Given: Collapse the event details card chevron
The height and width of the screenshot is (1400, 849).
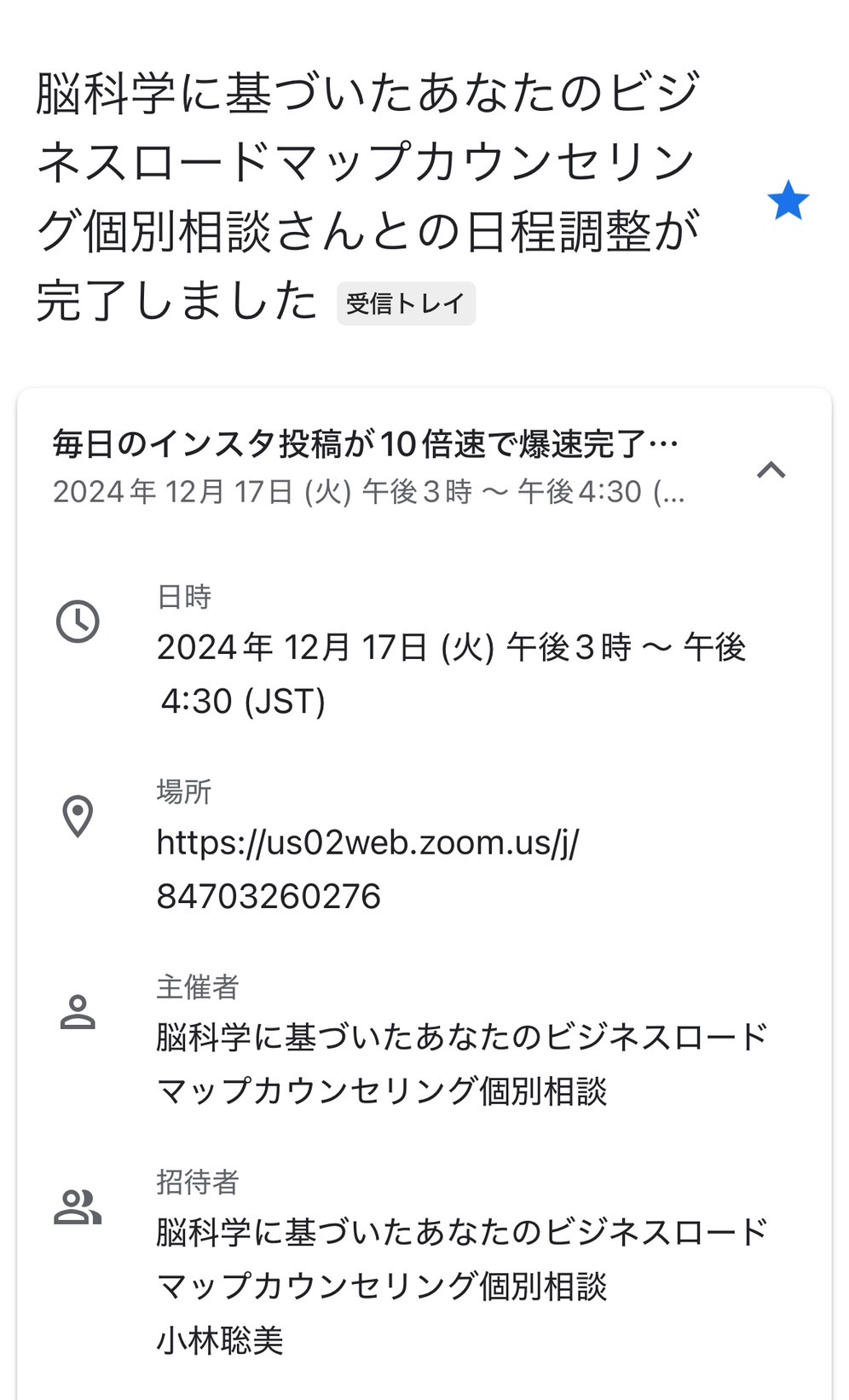Looking at the screenshot, I should 771,470.
